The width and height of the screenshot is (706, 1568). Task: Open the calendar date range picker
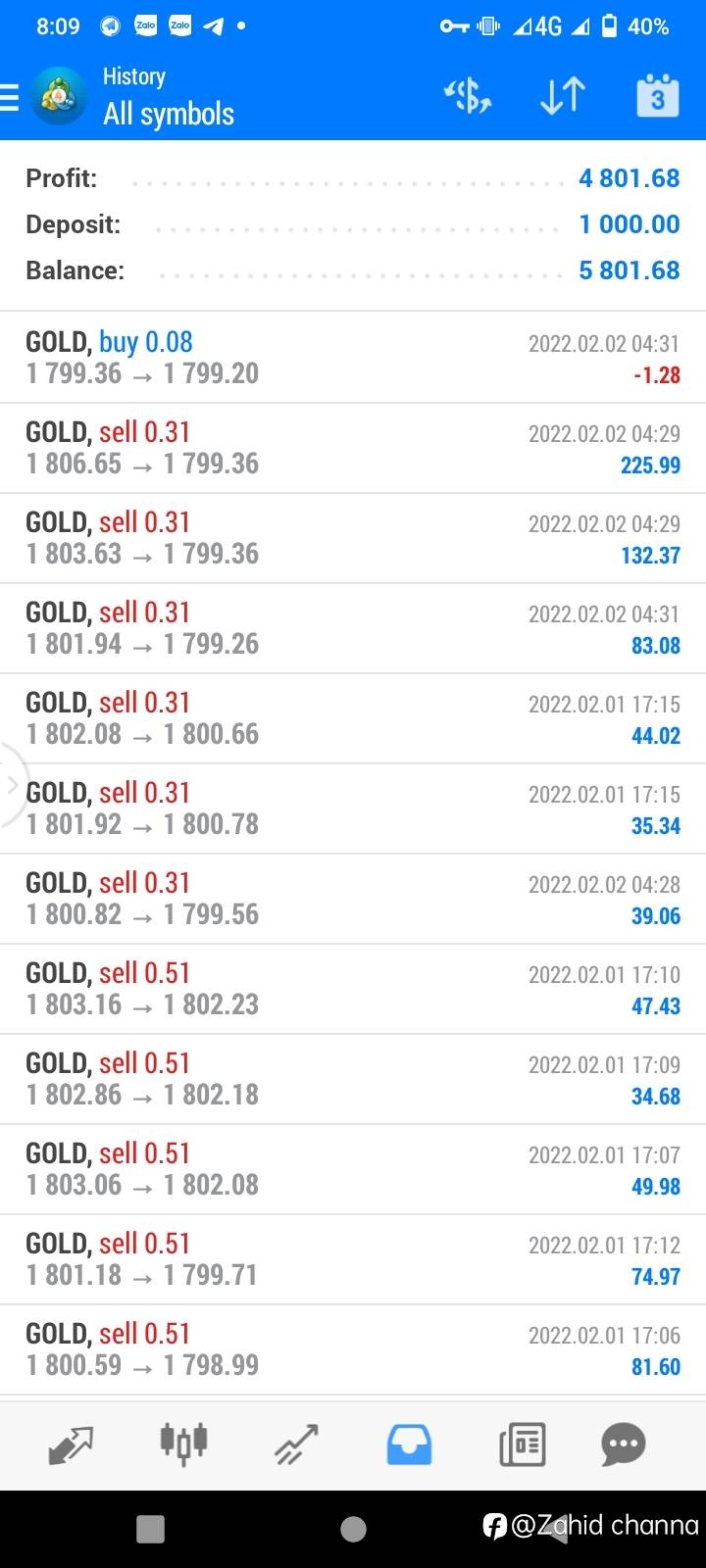pyautogui.click(x=658, y=95)
